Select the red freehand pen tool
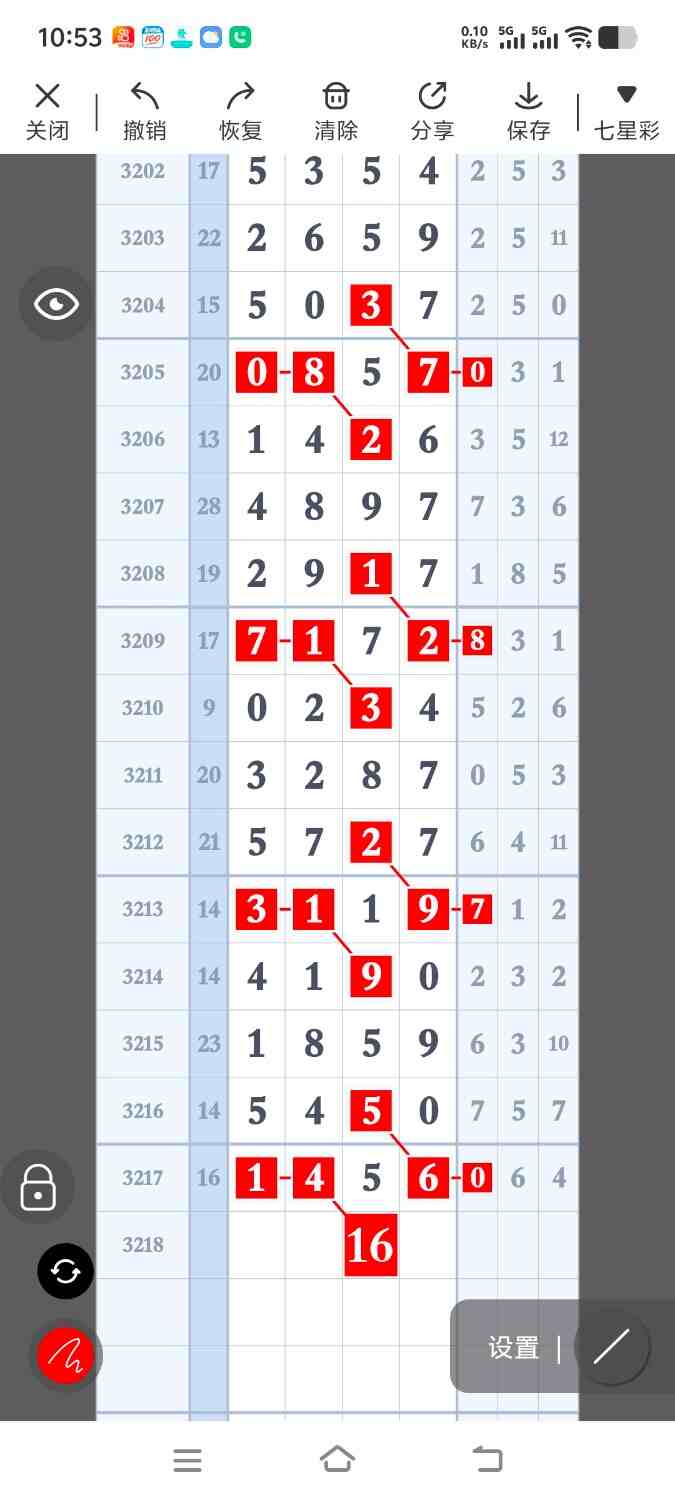Viewport: 675px width, 1500px height. [x=65, y=1355]
